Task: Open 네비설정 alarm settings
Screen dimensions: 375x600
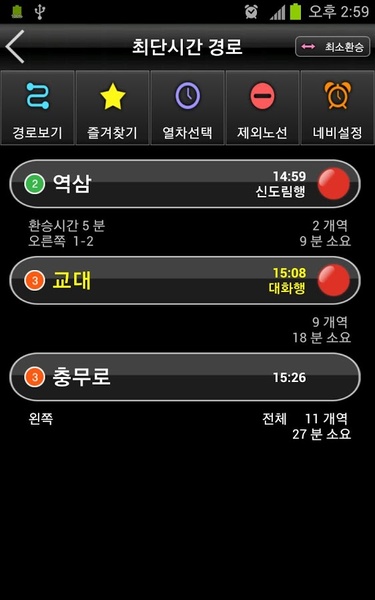Action: point(338,108)
